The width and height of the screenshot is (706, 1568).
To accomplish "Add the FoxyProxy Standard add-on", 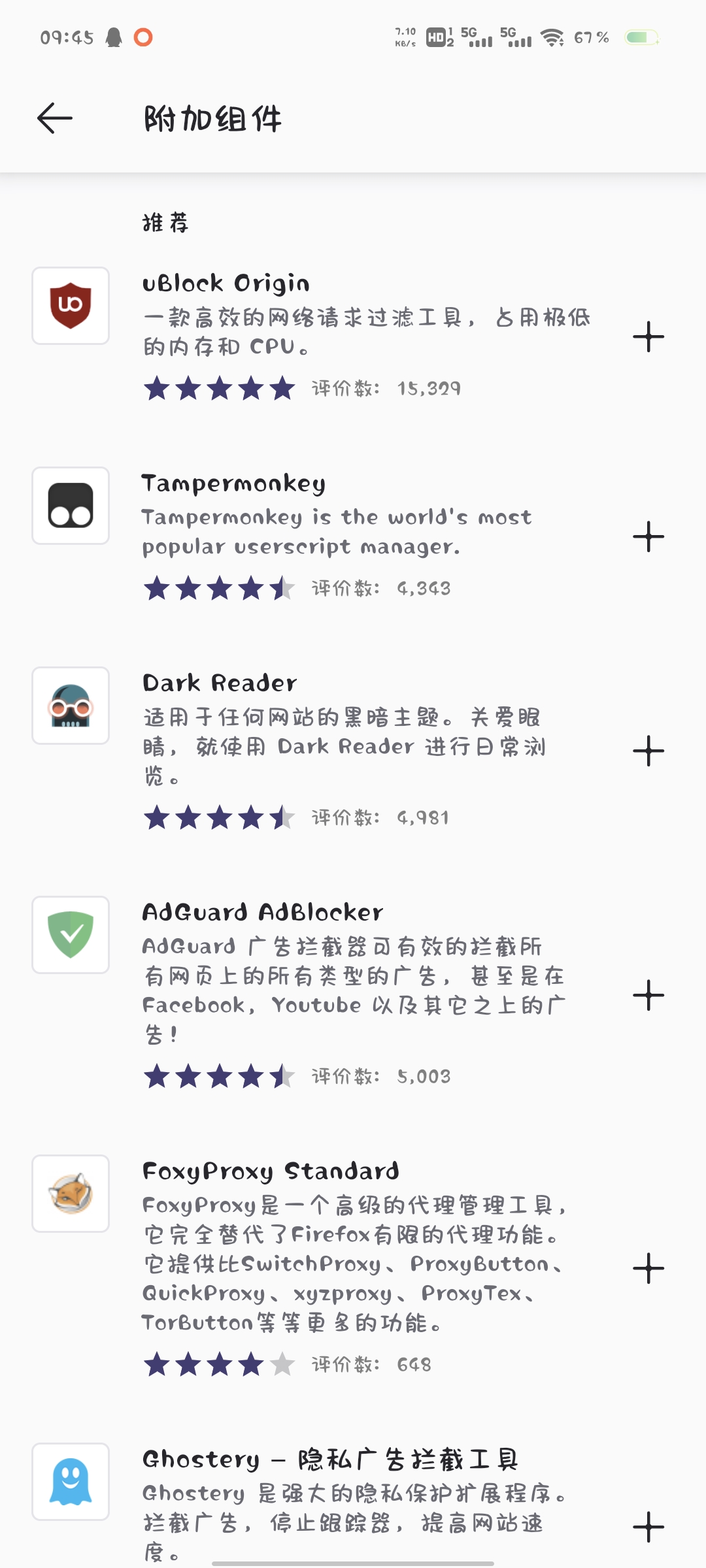I will (x=648, y=1268).
